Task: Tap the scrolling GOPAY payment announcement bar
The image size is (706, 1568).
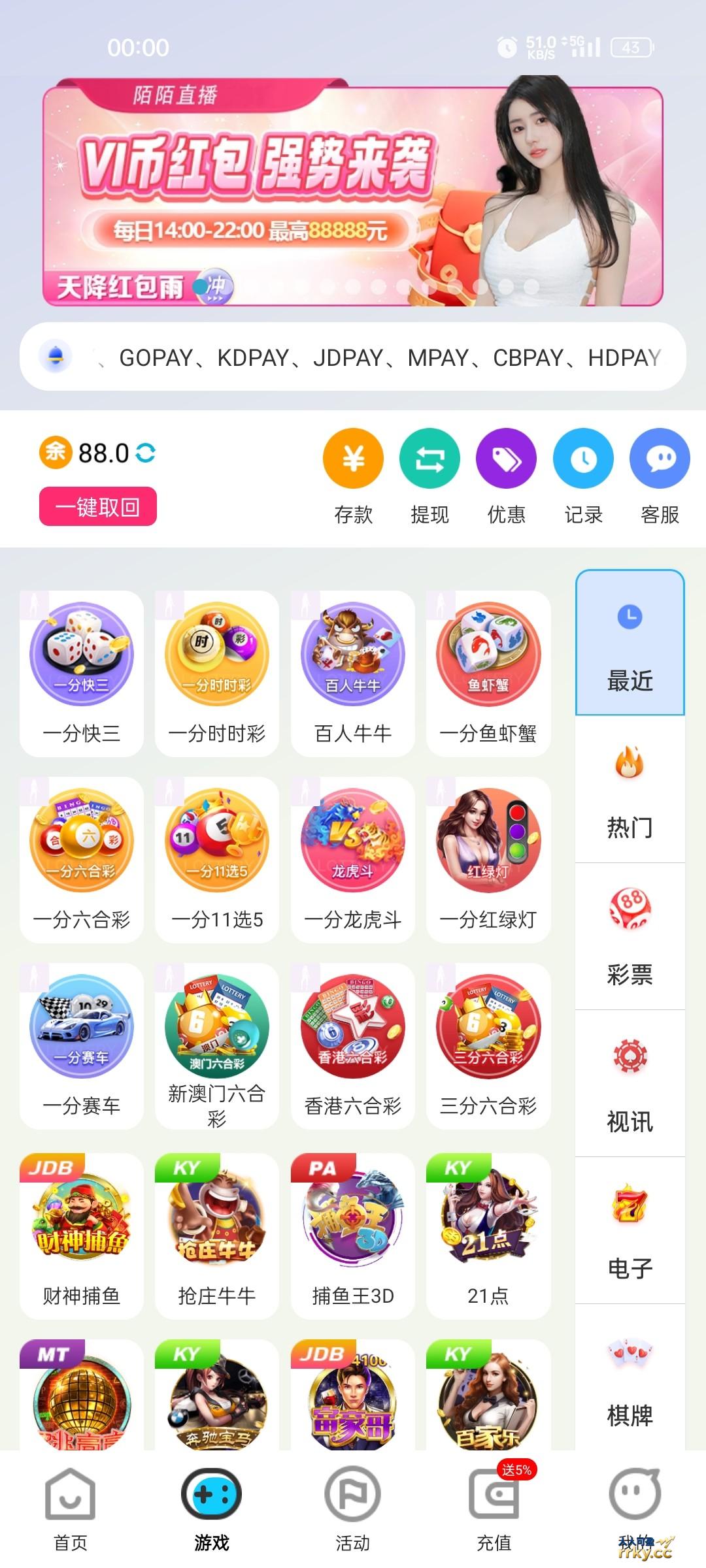Action: 353,357
